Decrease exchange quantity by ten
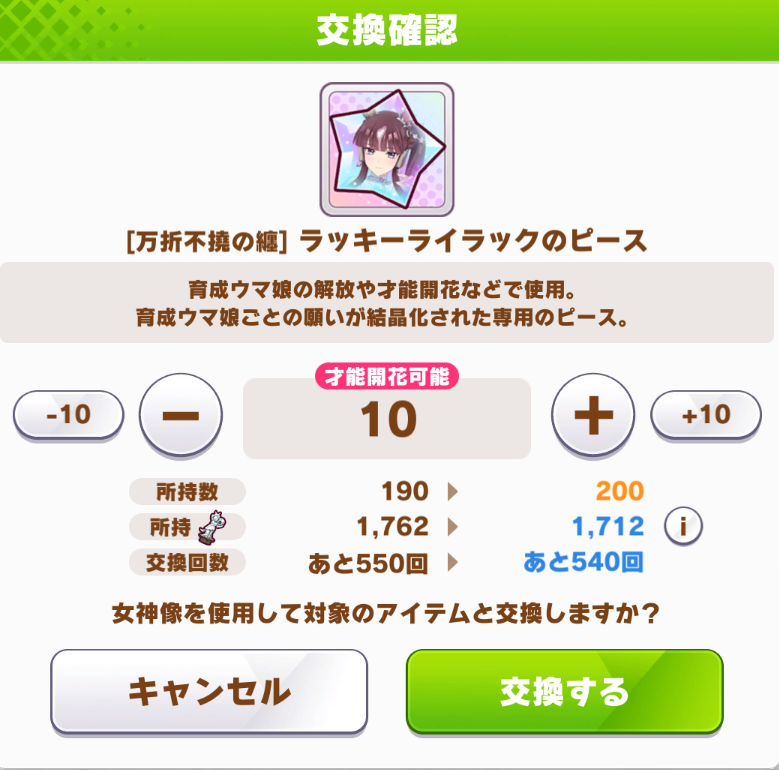 [x=69, y=415]
